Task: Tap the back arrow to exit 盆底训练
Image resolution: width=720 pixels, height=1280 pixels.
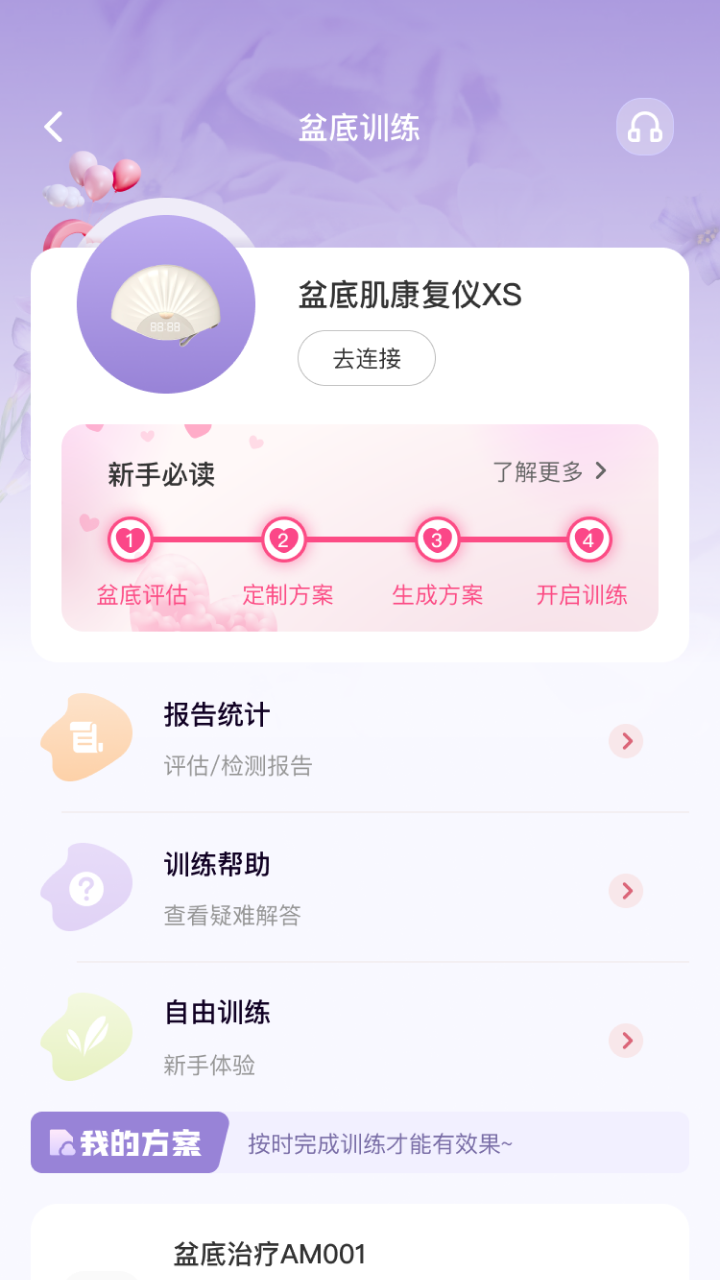Action: coord(52,126)
